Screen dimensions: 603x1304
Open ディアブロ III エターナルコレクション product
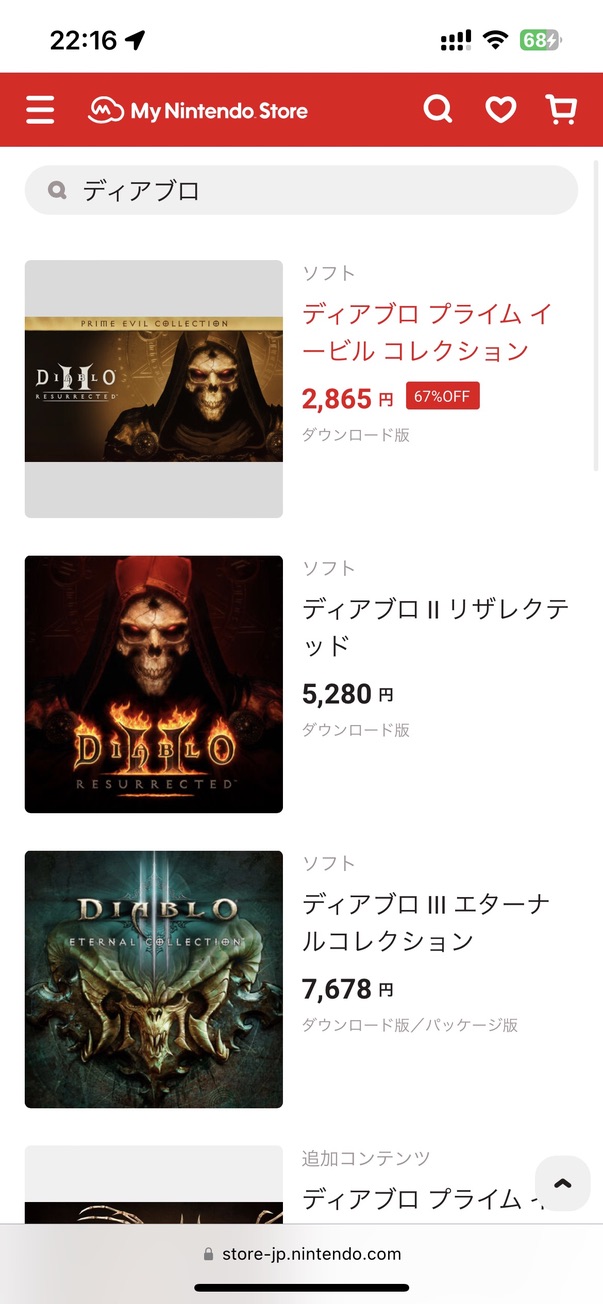coord(425,922)
